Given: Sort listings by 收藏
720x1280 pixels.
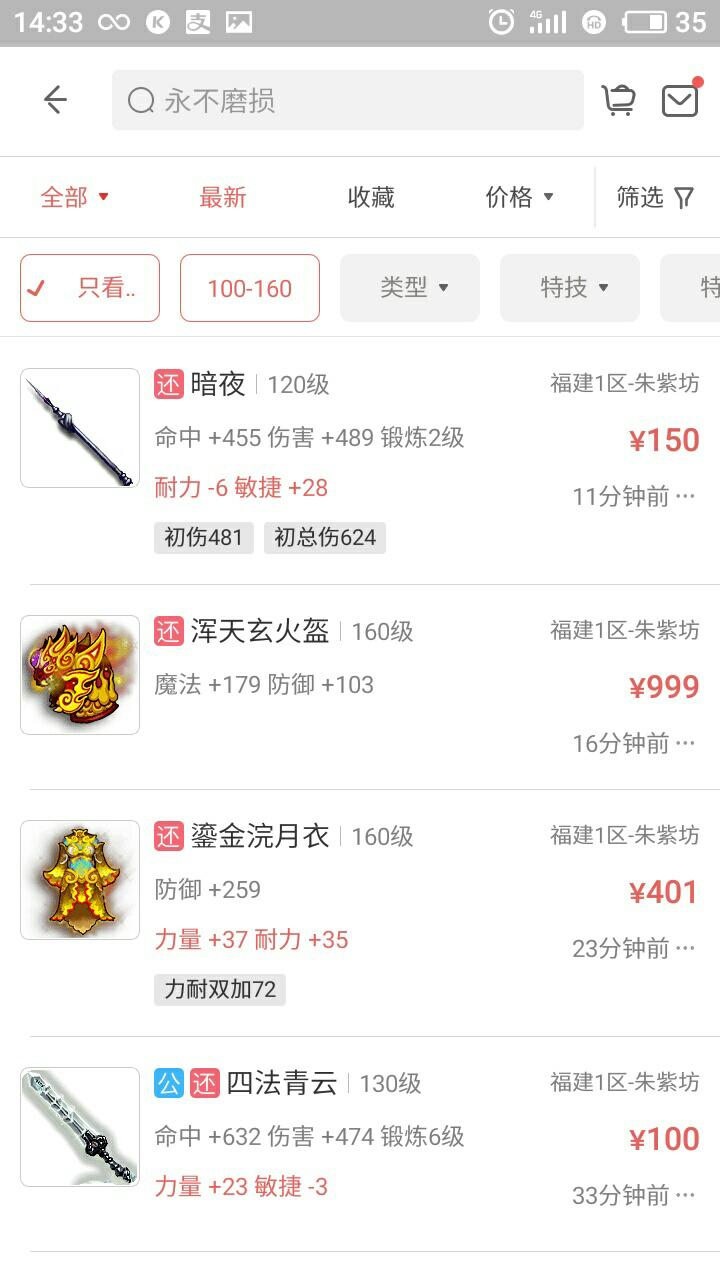Looking at the screenshot, I should [371, 197].
